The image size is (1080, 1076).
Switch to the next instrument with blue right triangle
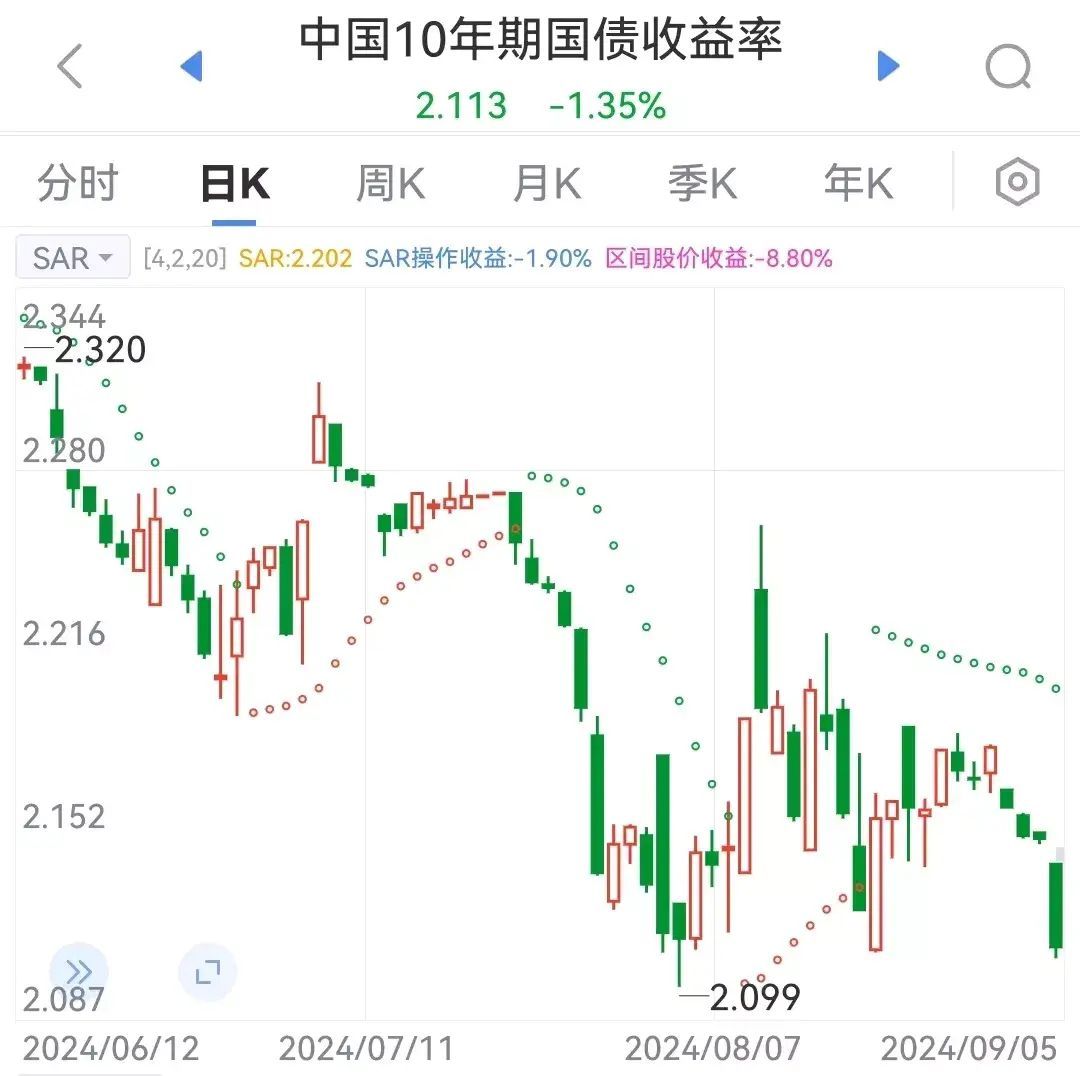tap(888, 67)
